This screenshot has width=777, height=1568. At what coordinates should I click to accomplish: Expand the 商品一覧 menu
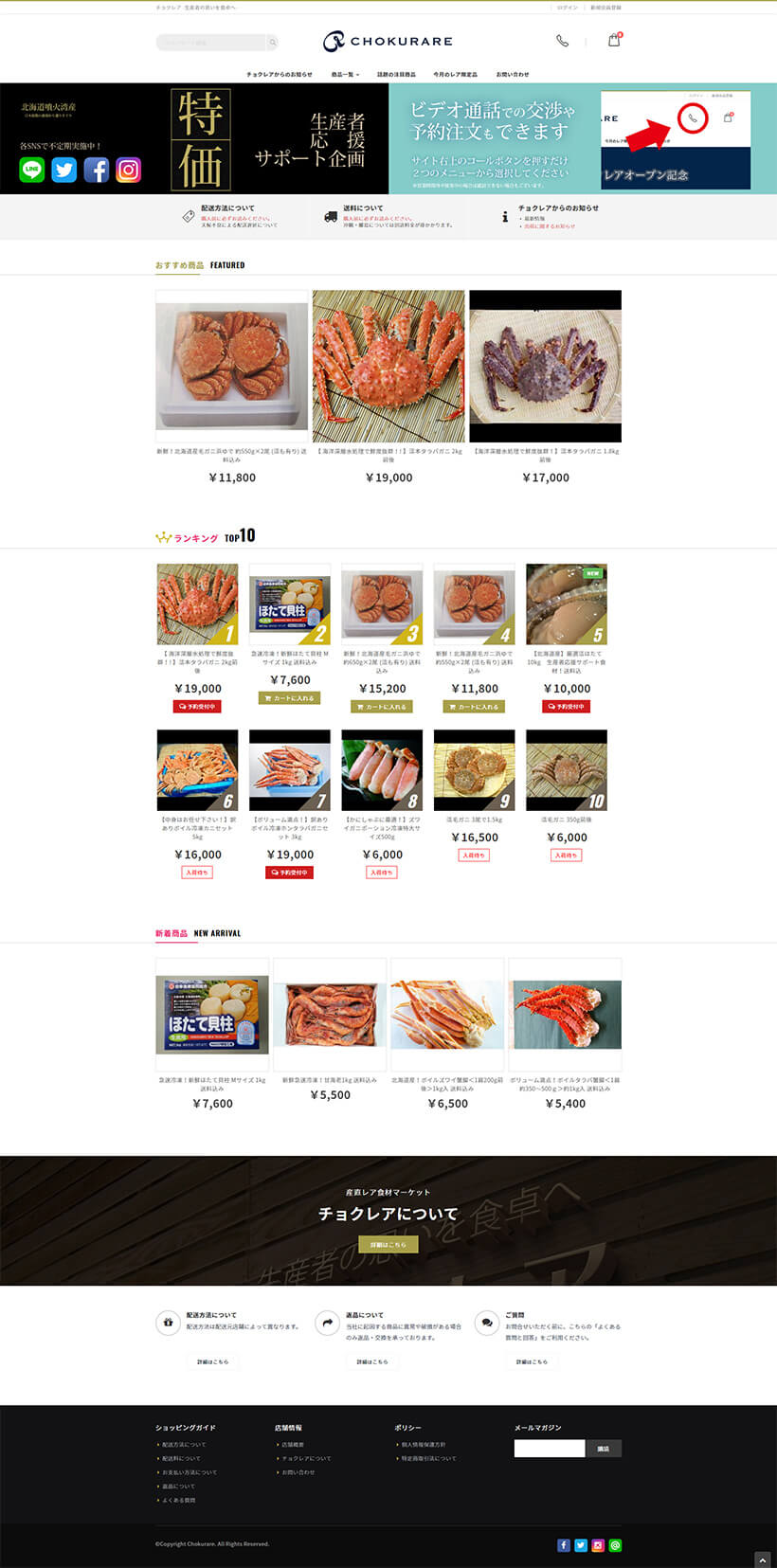[345, 74]
